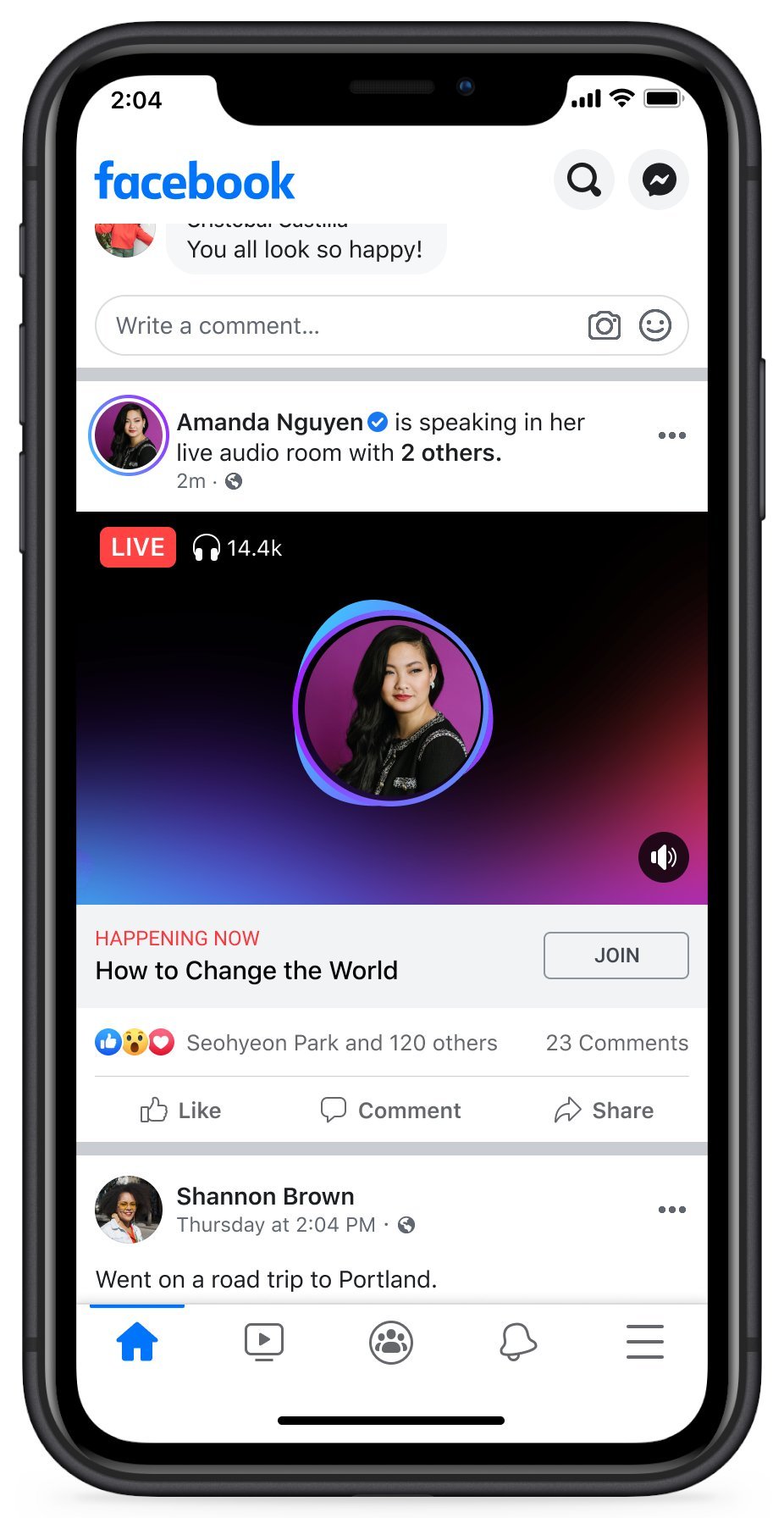Join the How to Change the World room
The height and width of the screenshot is (1518, 784).
pyautogui.click(x=616, y=956)
